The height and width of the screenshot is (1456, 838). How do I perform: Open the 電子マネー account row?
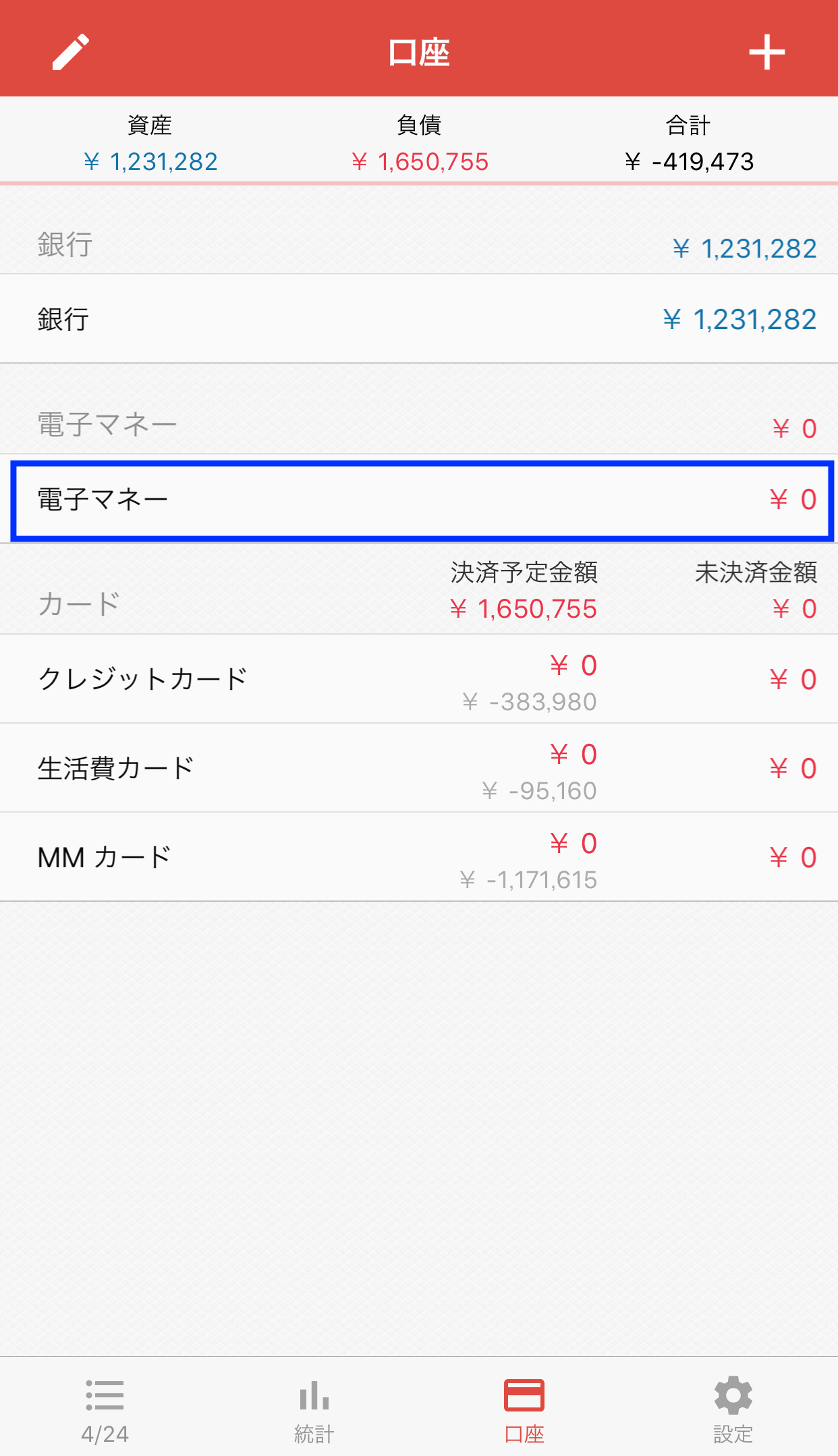[418, 500]
